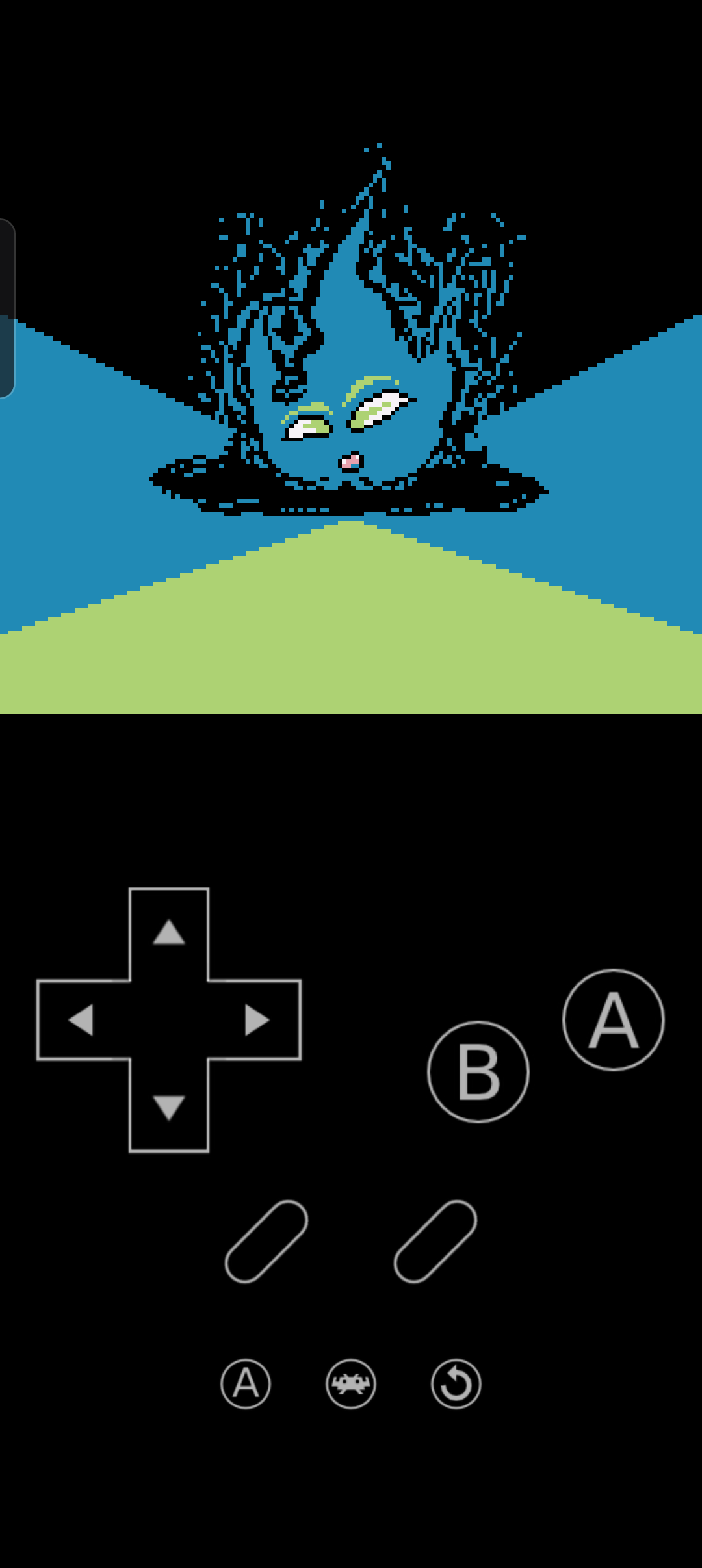Tap the D-pad left arrow
This screenshot has width=702, height=1568.
pyautogui.click(x=81, y=1020)
